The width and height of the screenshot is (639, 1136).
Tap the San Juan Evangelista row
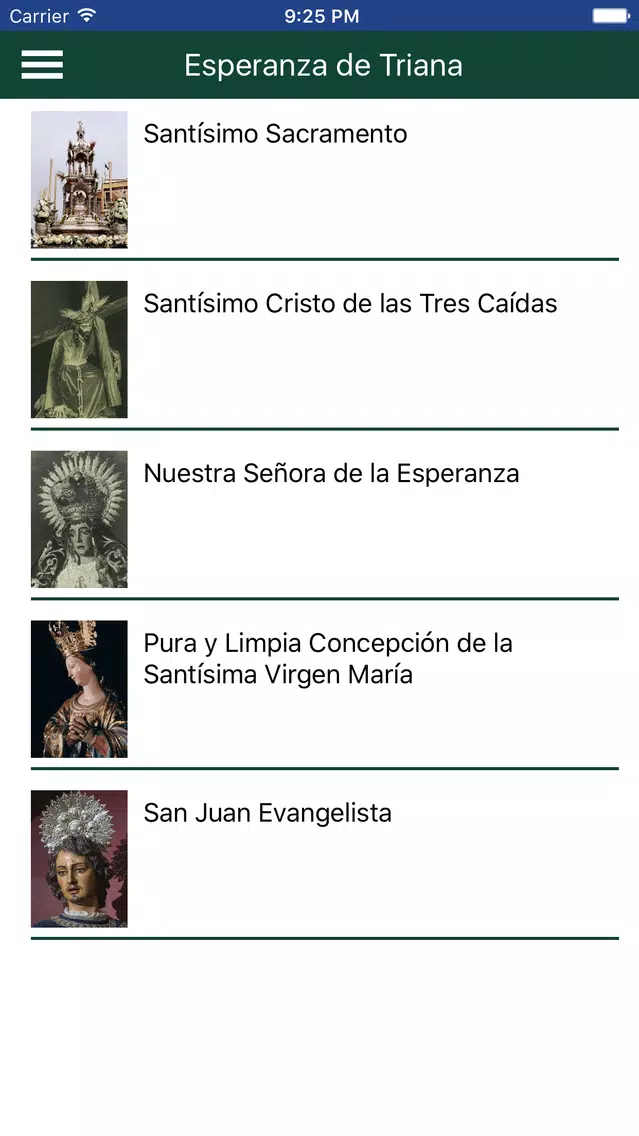click(325, 859)
